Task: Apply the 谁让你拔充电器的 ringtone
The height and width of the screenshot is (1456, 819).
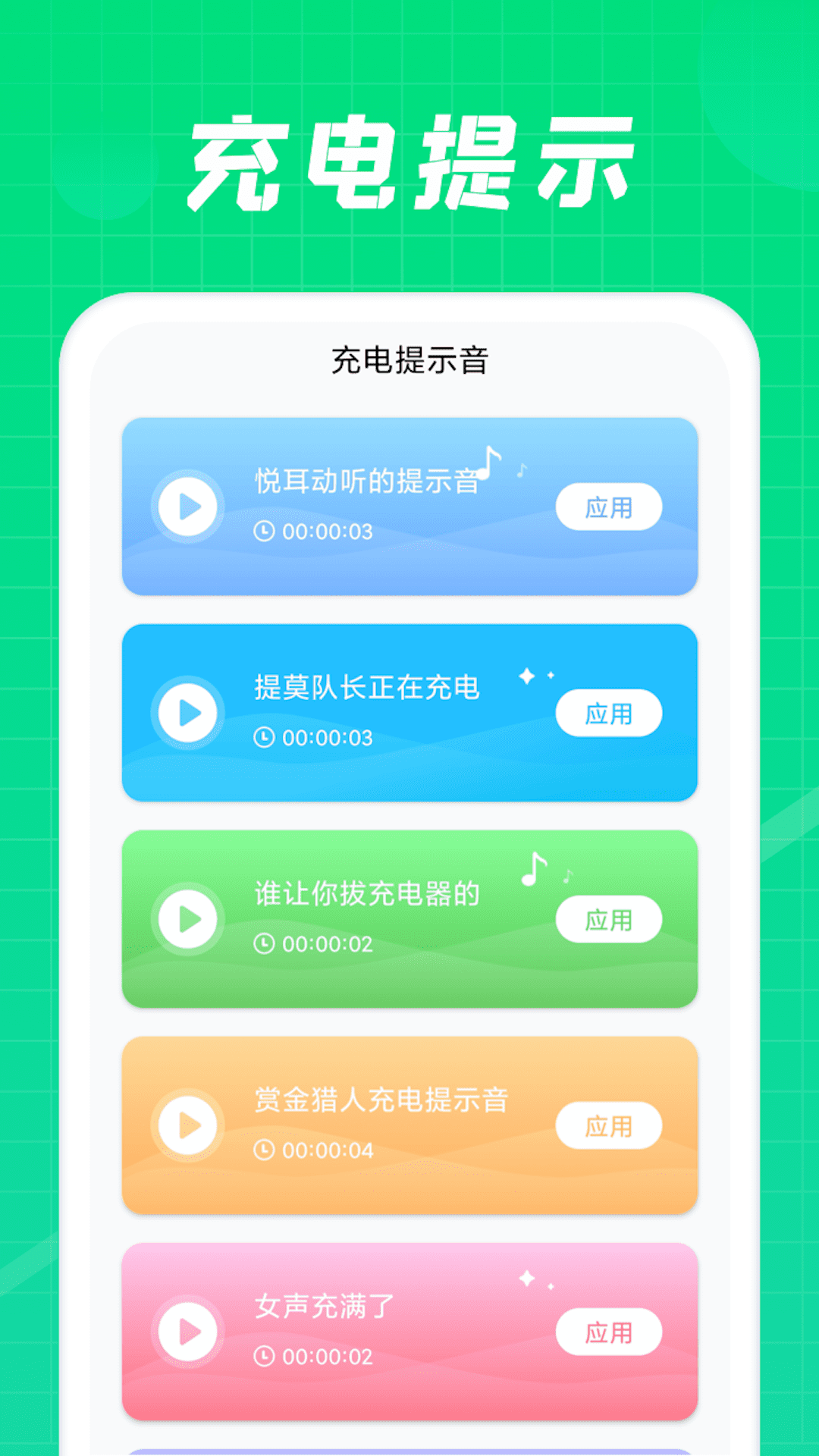Action: click(609, 918)
